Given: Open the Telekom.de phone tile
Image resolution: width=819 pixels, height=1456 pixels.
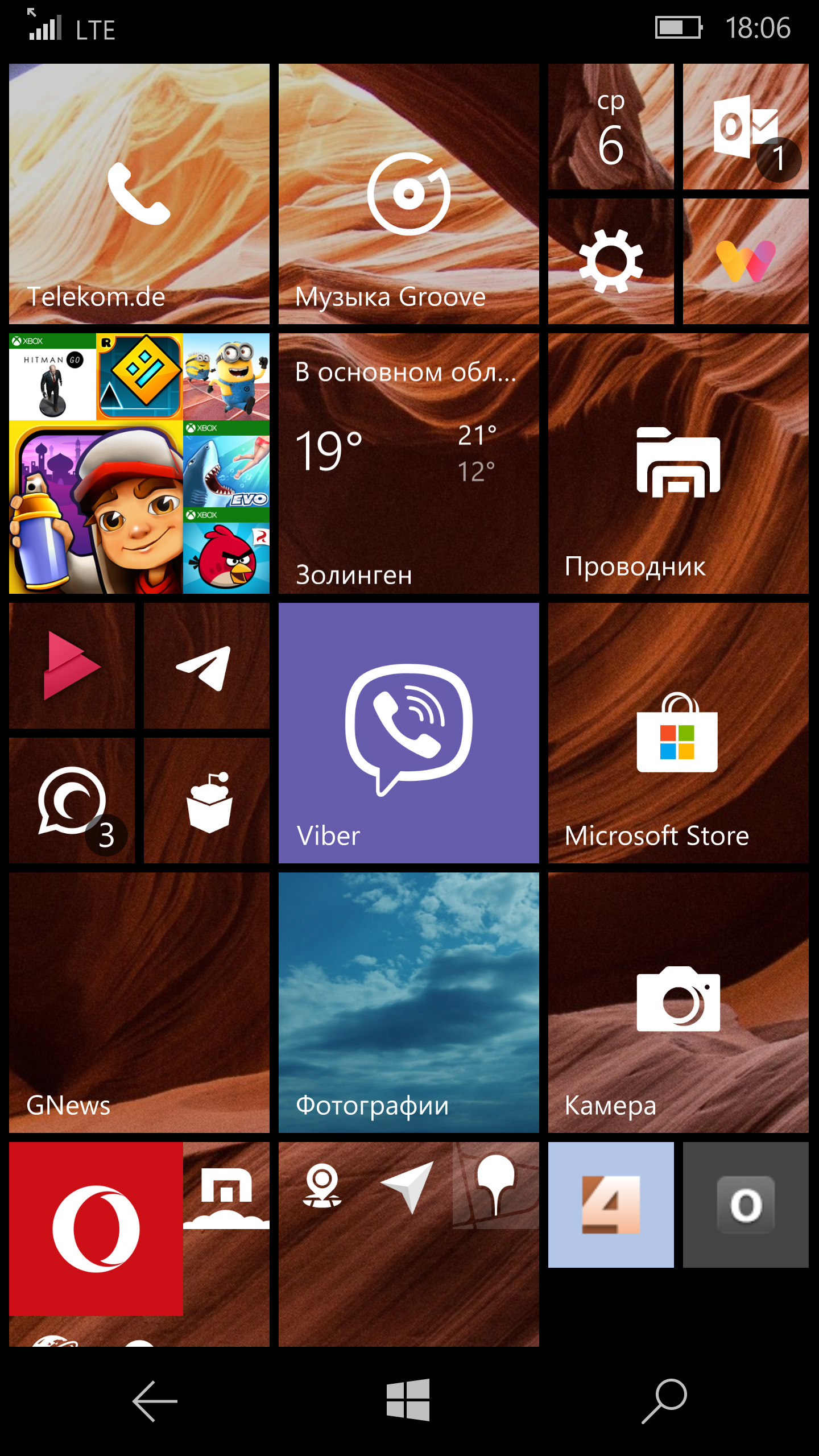Looking at the screenshot, I should (139, 193).
